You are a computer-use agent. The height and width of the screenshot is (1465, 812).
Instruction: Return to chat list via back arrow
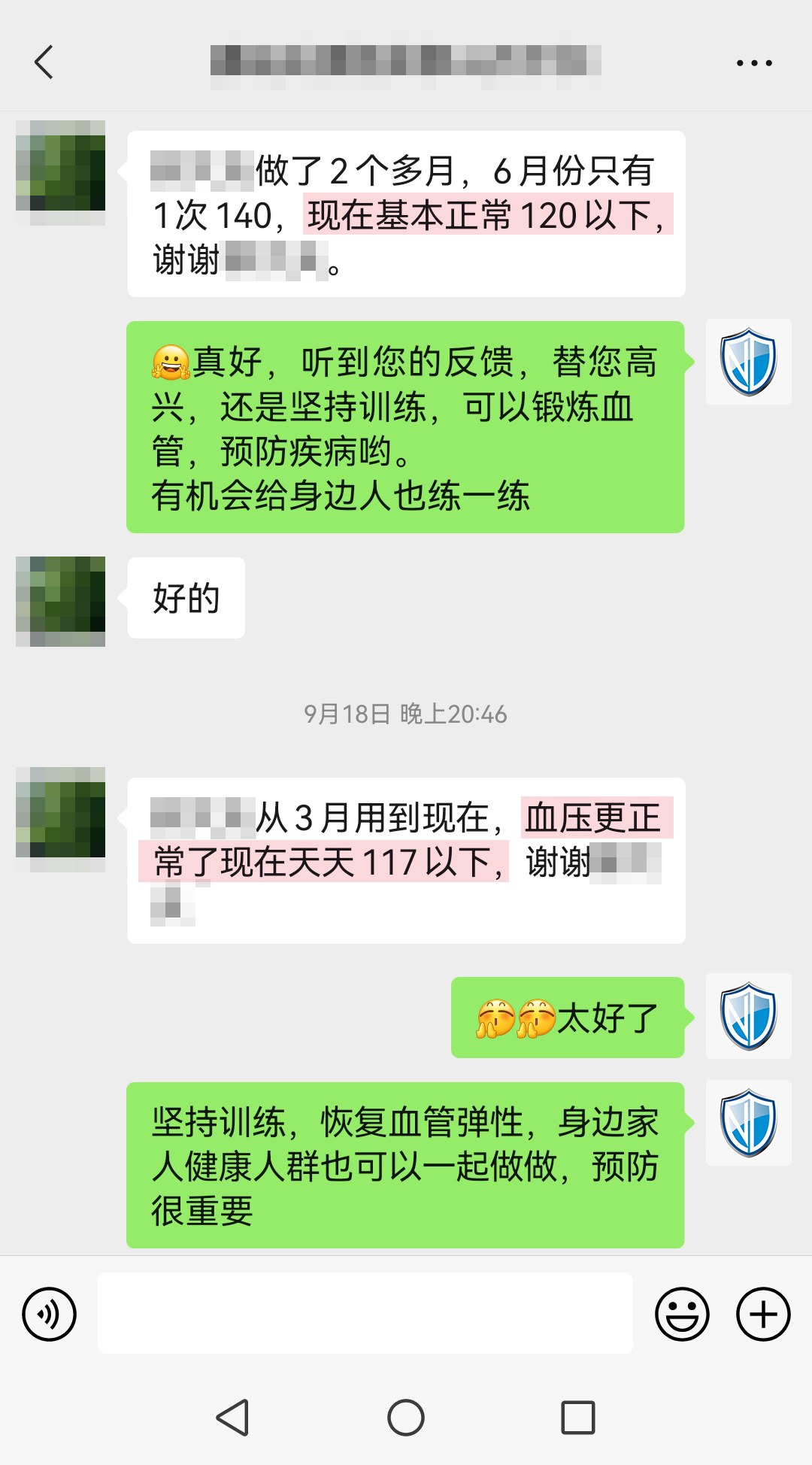(45, 63)
